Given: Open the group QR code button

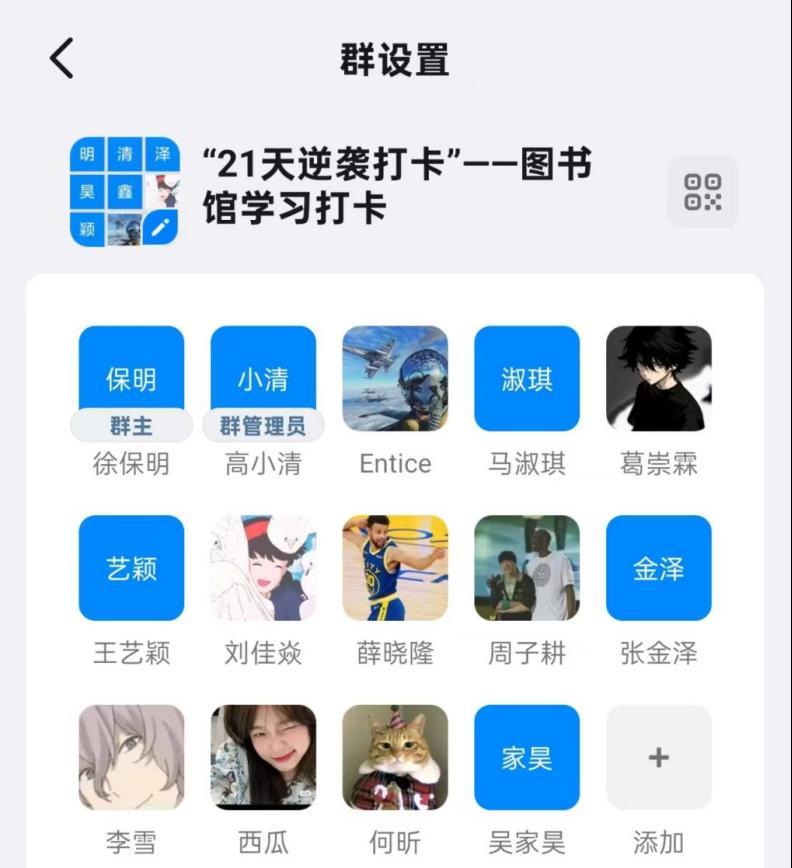Looking at the screenshot, I should point(702,192).
